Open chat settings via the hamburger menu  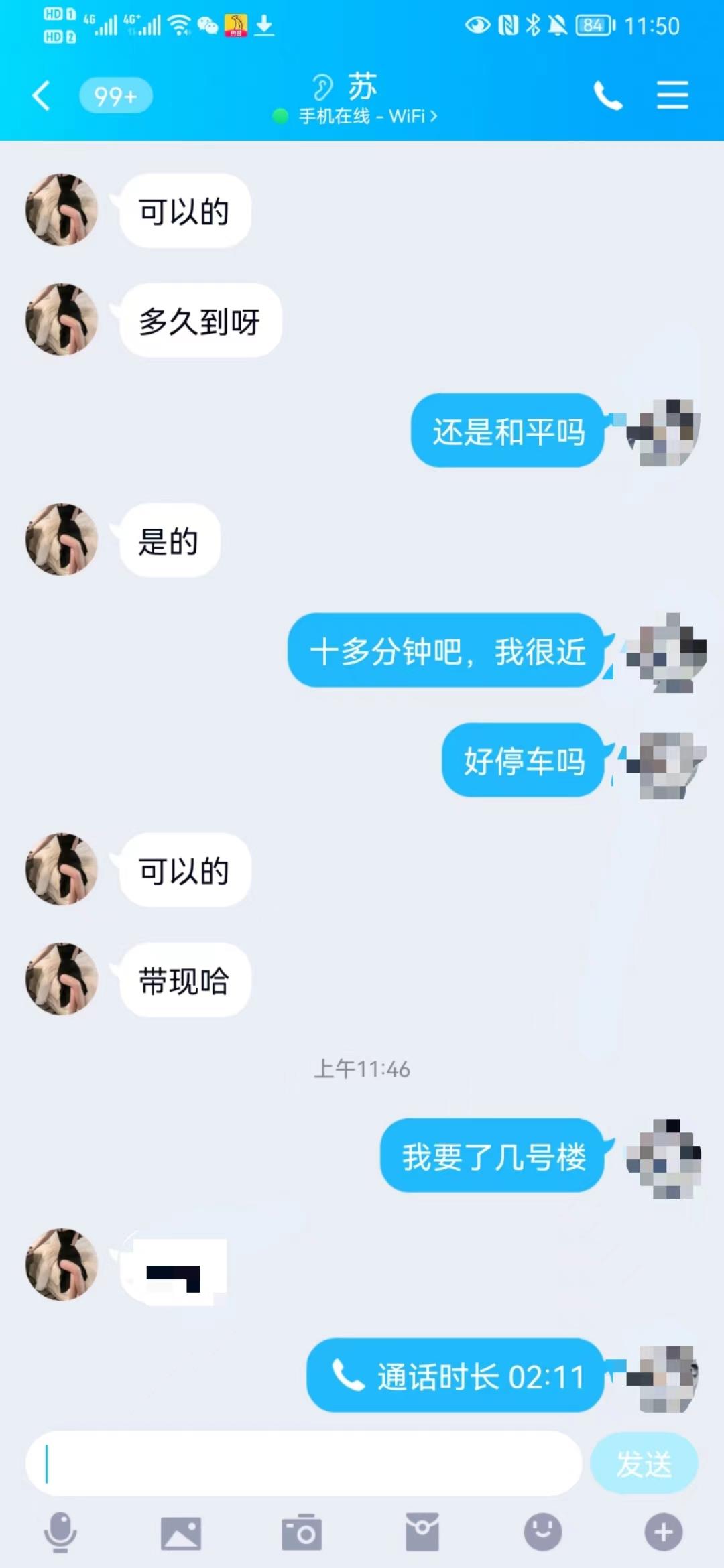[673, 96]
